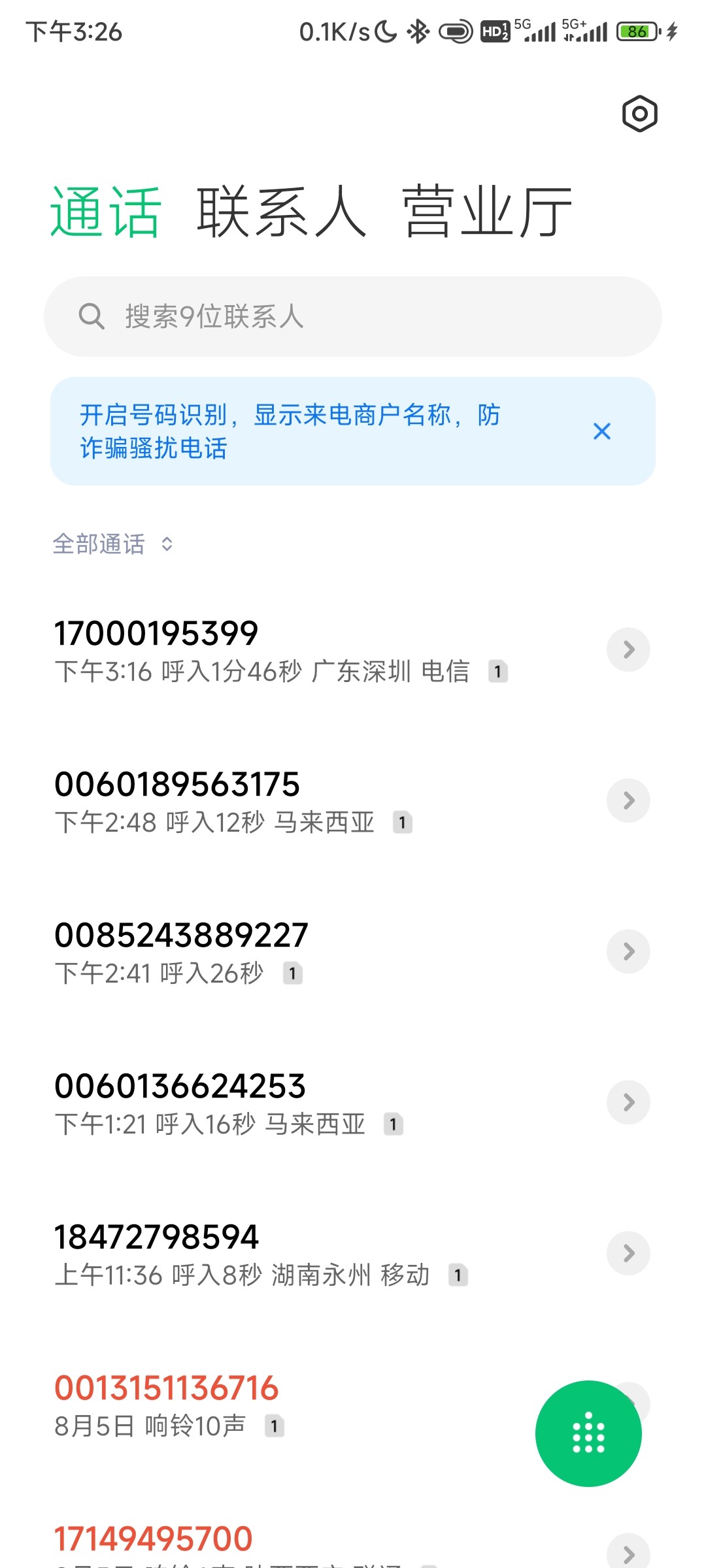View details arrow for 17000195399

(x=628, y=650)
